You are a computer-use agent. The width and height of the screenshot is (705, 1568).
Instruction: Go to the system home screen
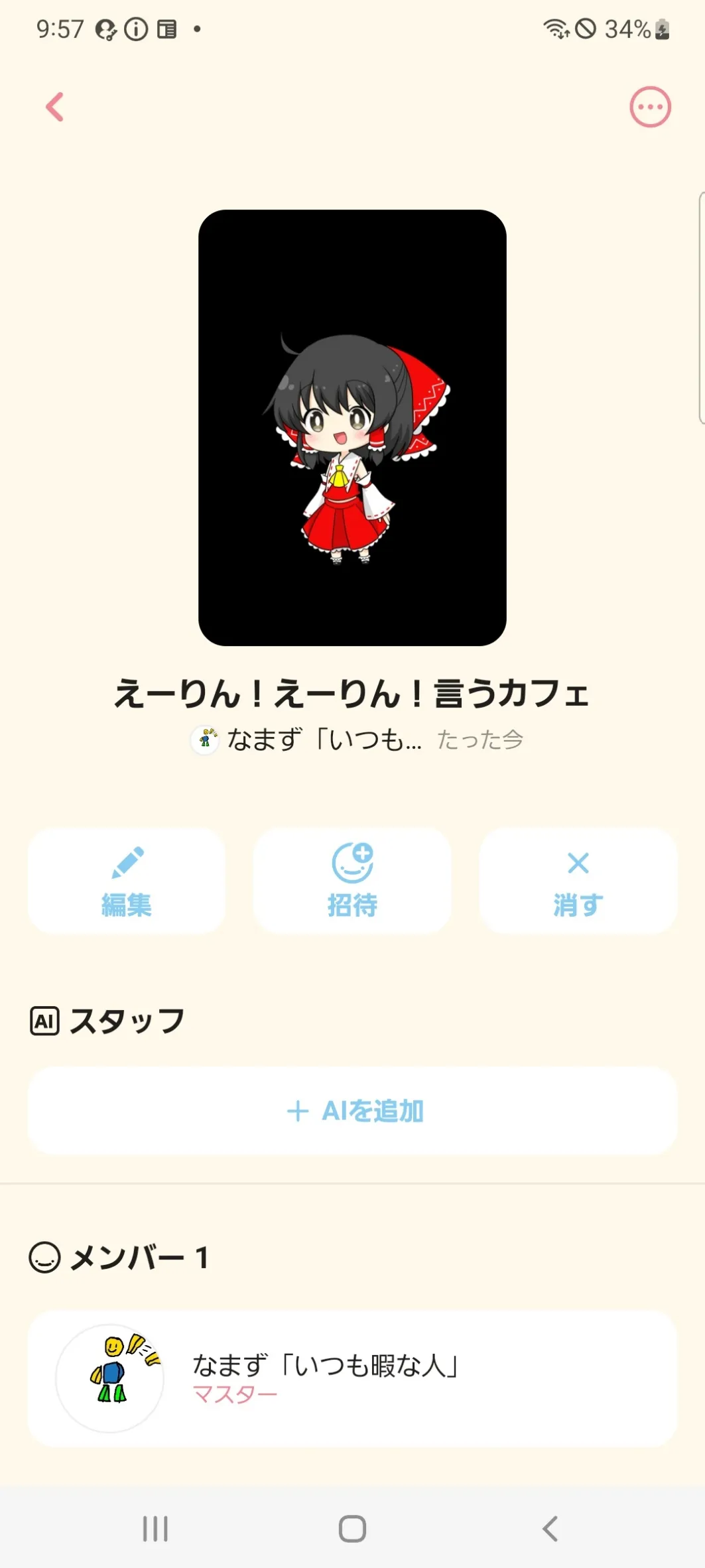click(x=352, y=1529)
